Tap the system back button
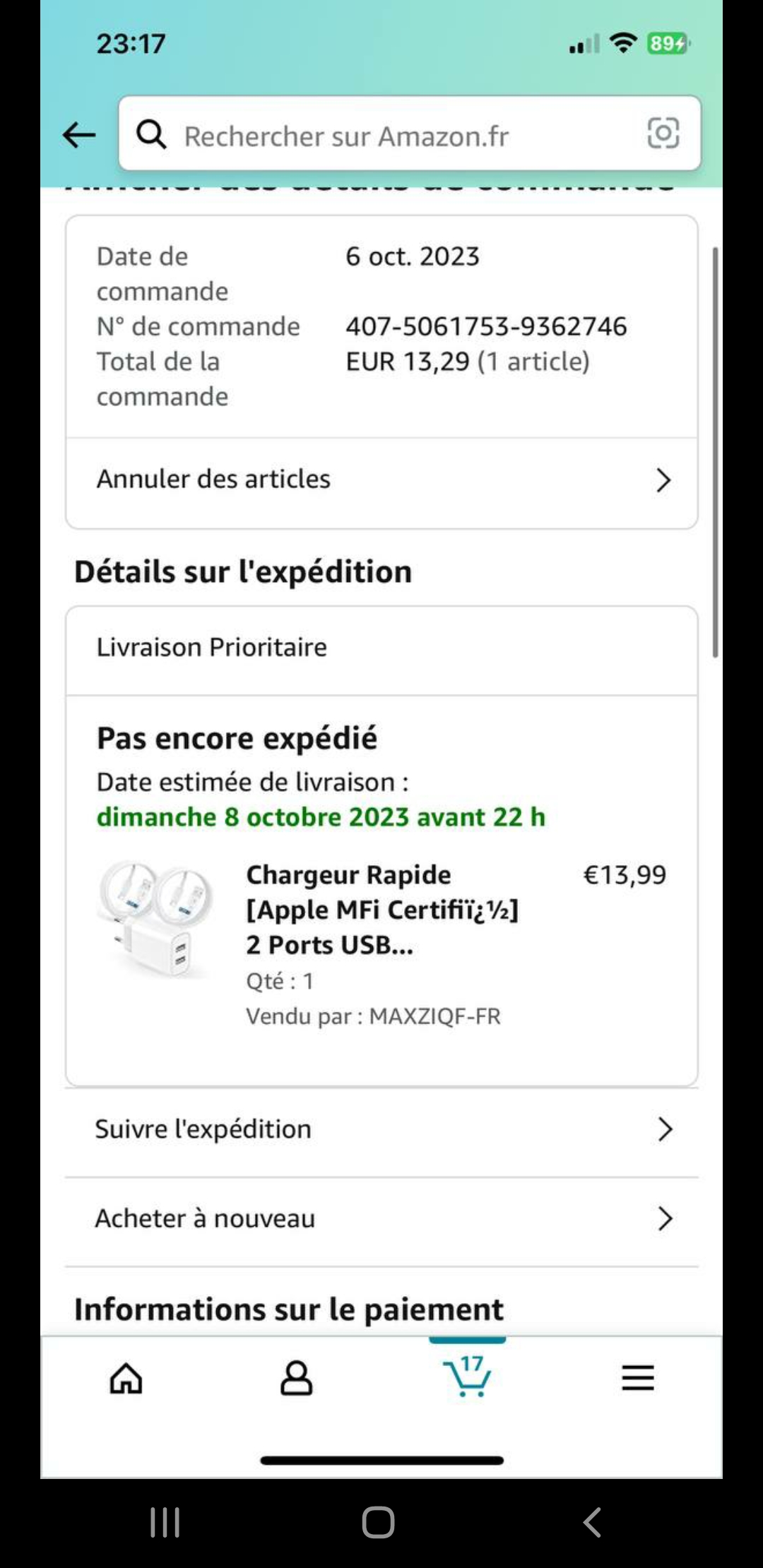Viewport: 763px width, 1568px height. [x=592, y=1522]
